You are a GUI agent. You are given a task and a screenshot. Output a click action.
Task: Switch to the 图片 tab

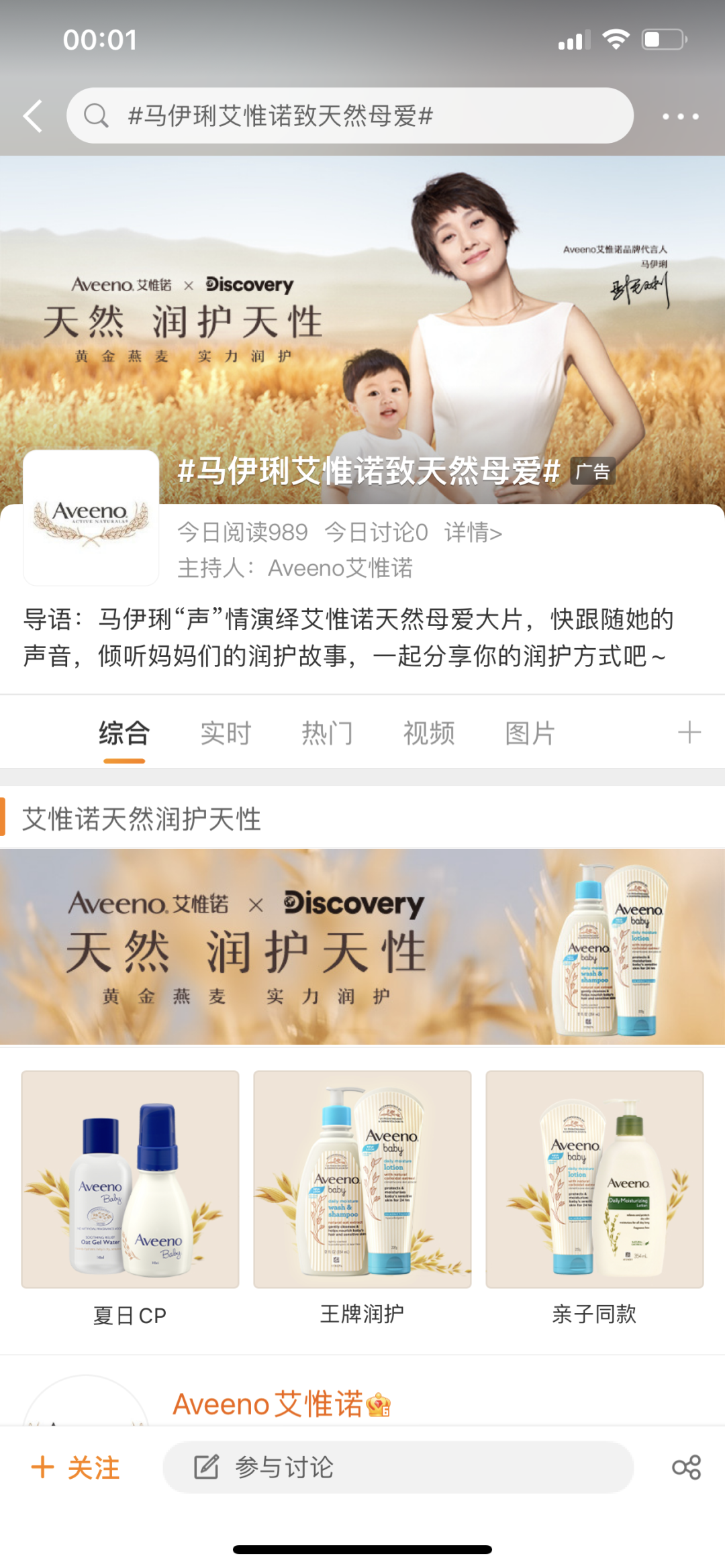click(x=530, y=733)
